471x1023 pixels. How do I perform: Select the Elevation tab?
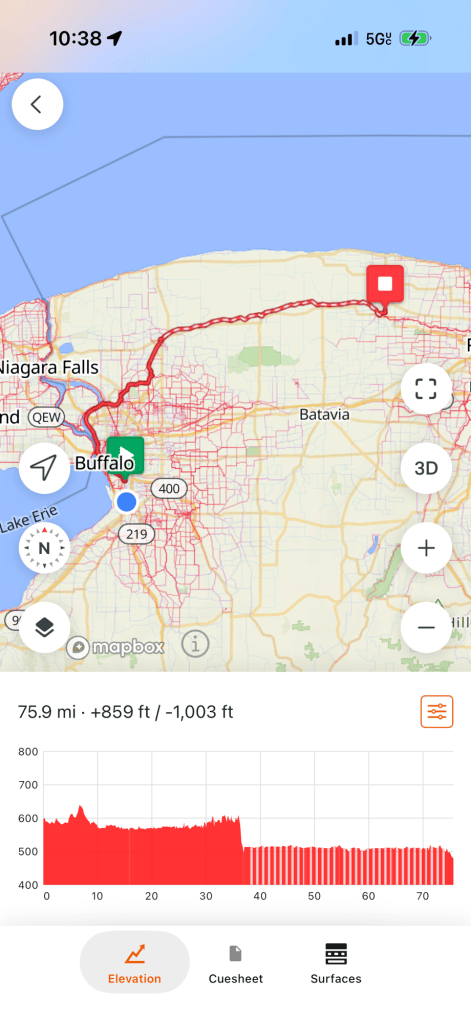click(x=134, y=962)
